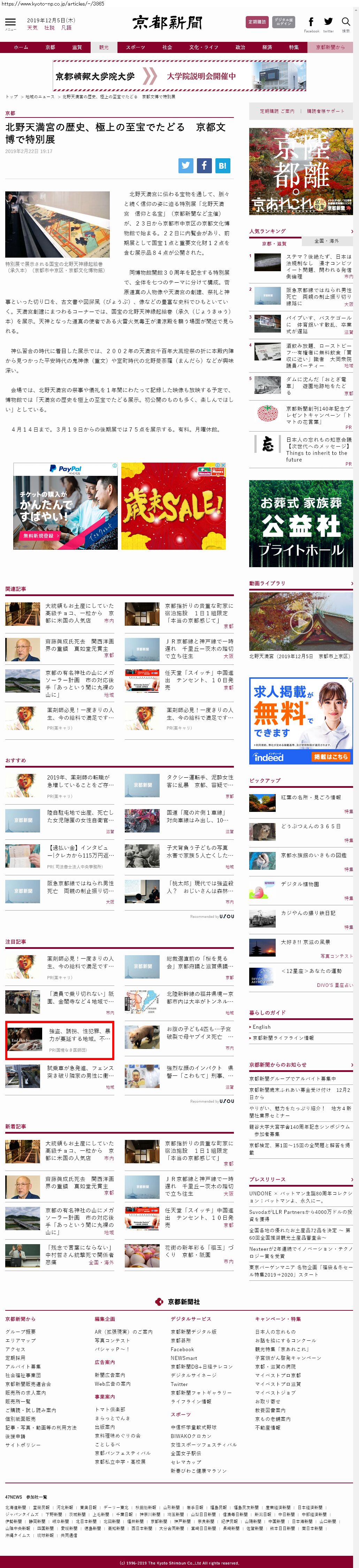Share the article on Twitter
The image size is (359, 1568).
pyautogui.click(x=185, y=165)
